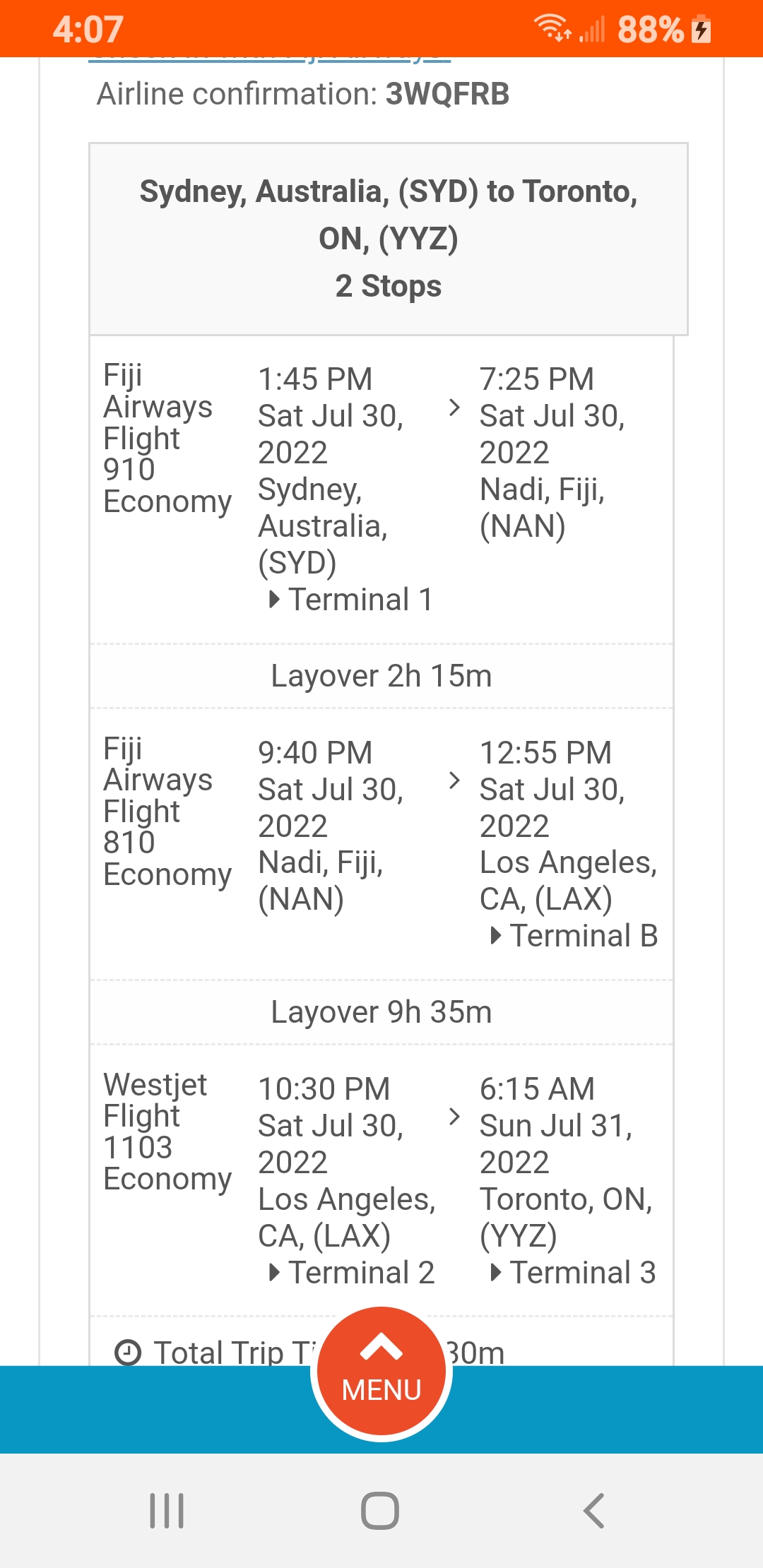Screen dimensions: 763x1568
Task: Tap the charging battery indicator
Action: [x=699, y=28]
